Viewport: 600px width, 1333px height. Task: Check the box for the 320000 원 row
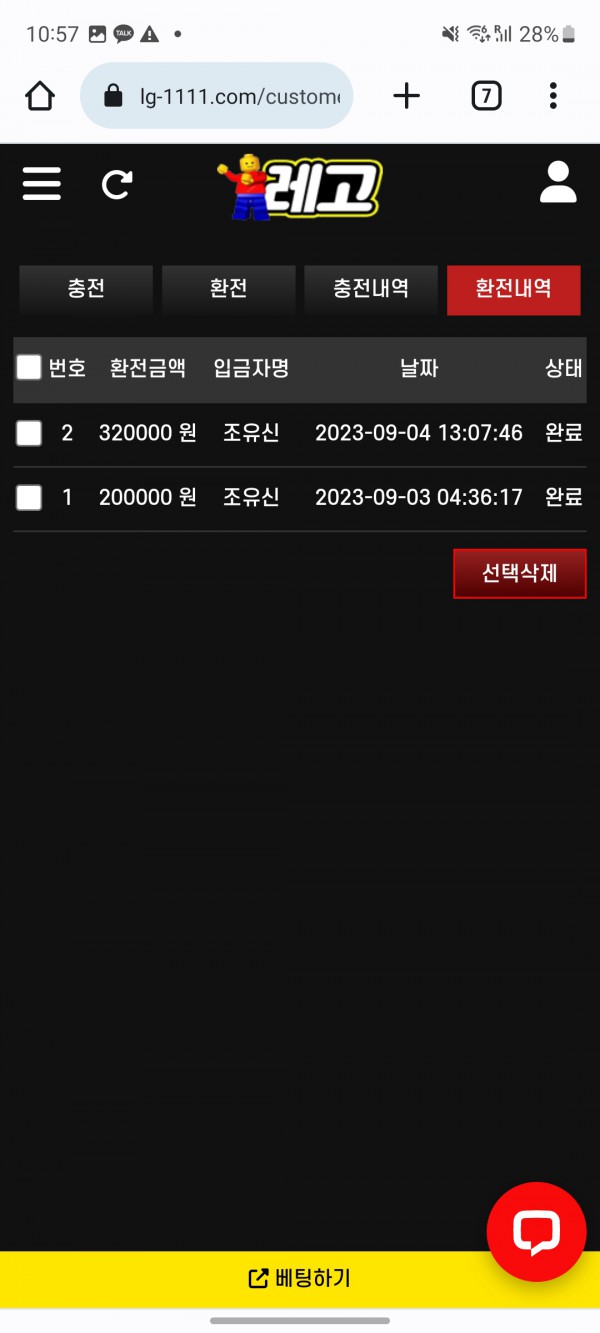29,433
